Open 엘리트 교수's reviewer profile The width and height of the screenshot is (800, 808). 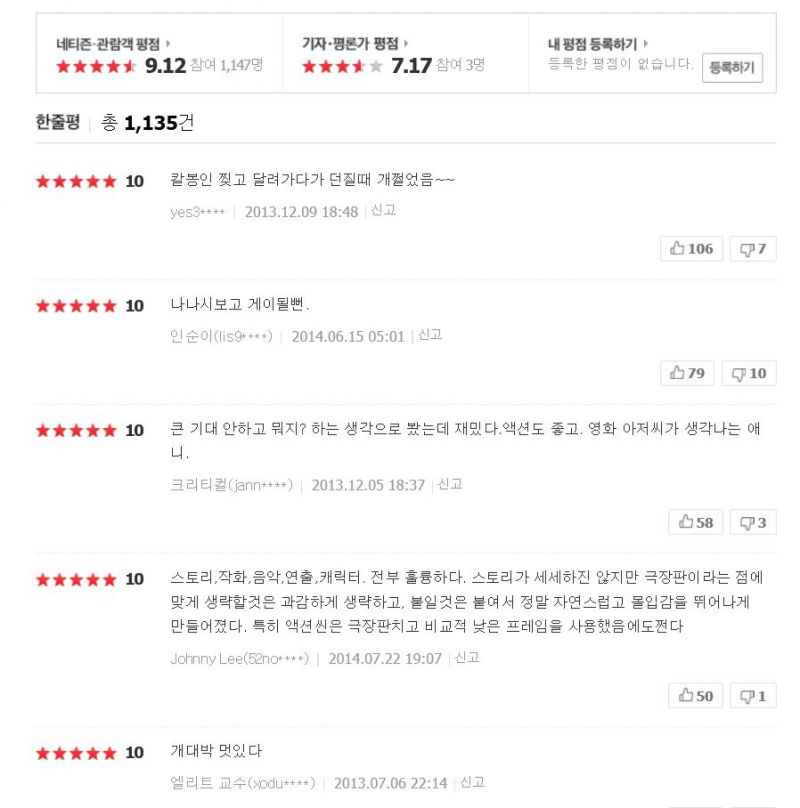[x=243, y=783]
